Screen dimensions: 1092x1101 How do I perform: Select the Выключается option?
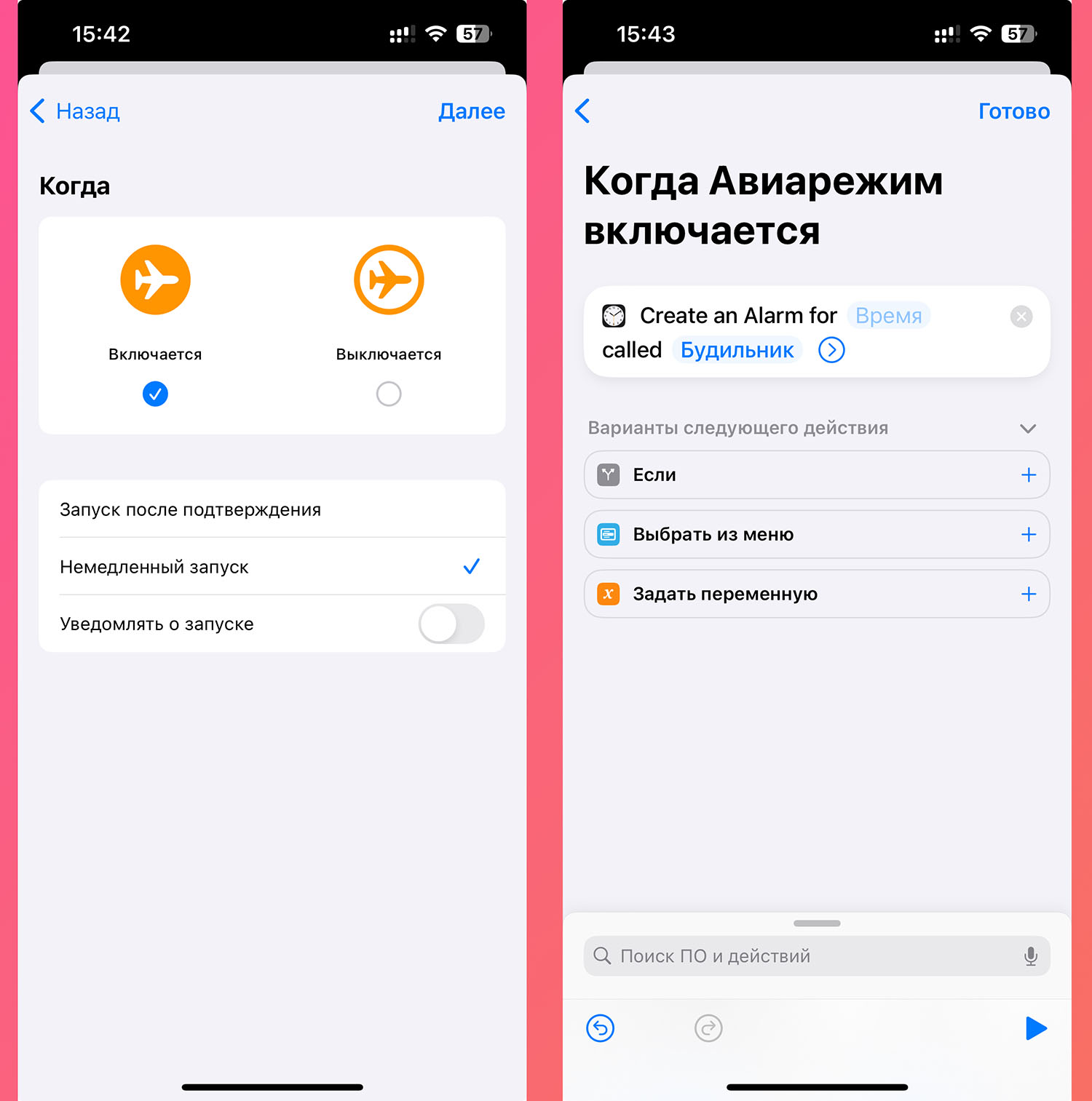tap(388, 394)
